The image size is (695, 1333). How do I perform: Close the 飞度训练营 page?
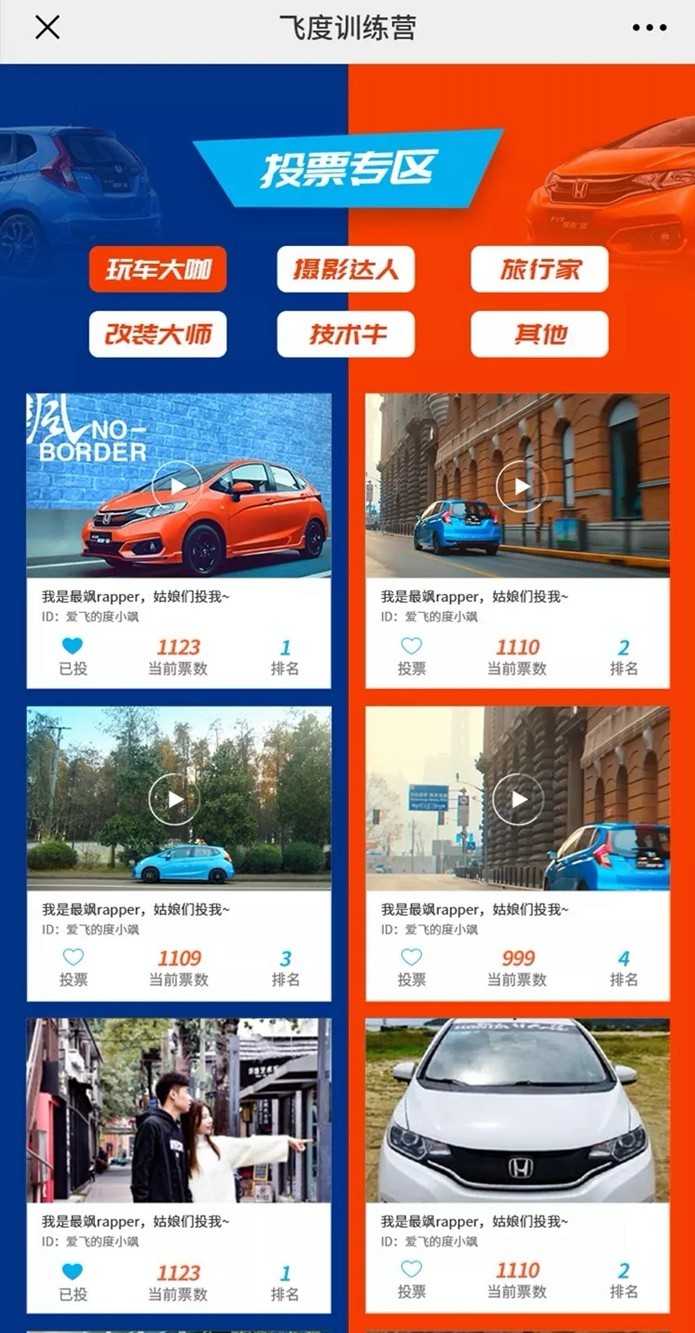47,28
